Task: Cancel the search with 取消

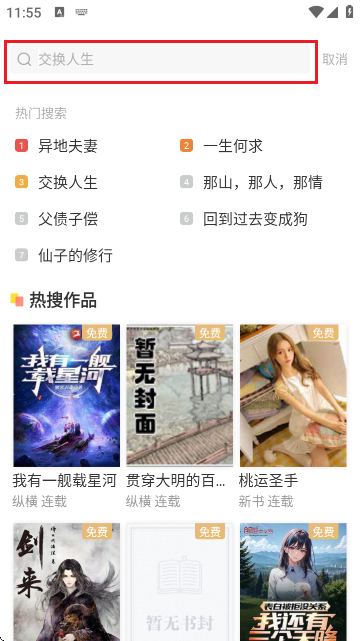Action: pyautogui.click(x=335, y=59)
